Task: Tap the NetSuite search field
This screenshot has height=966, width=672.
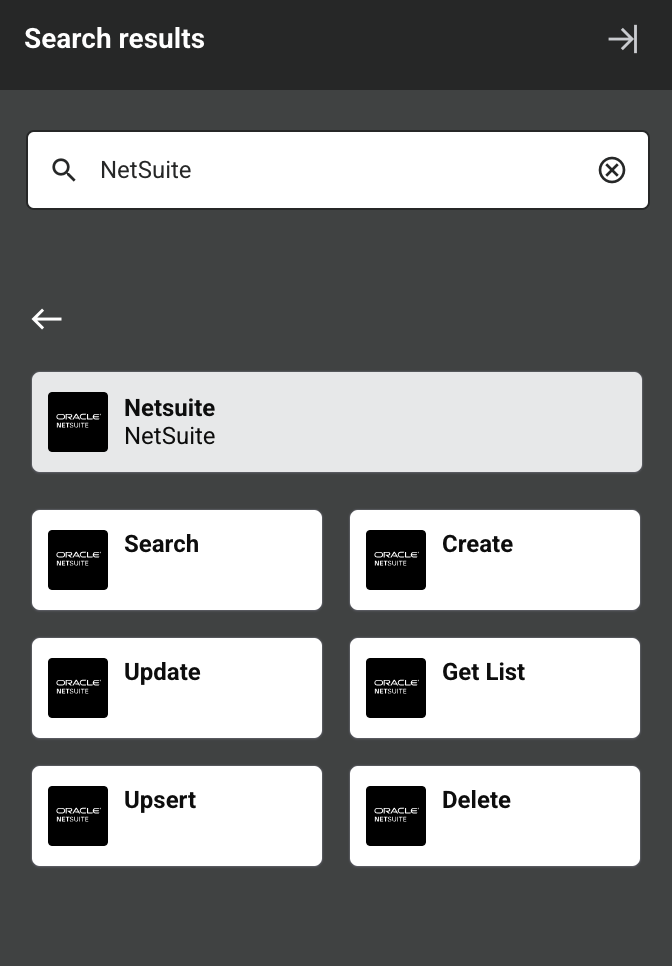Action: [330, 170]
